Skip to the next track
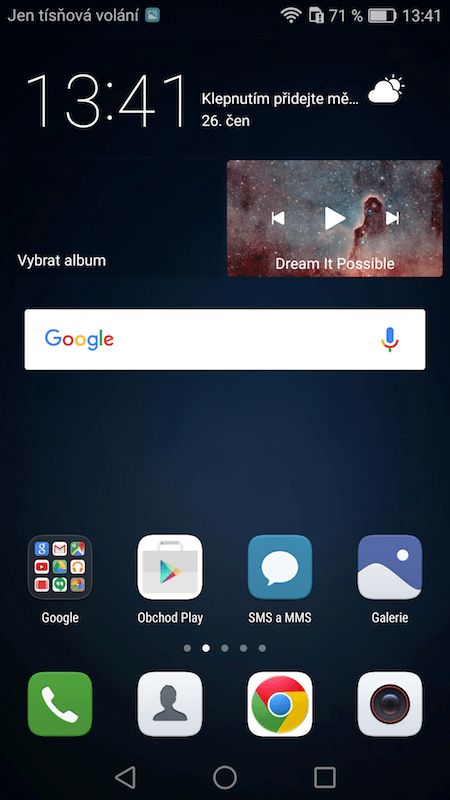The width and height of the screenshot is (450, 800). tap(392, 218)
